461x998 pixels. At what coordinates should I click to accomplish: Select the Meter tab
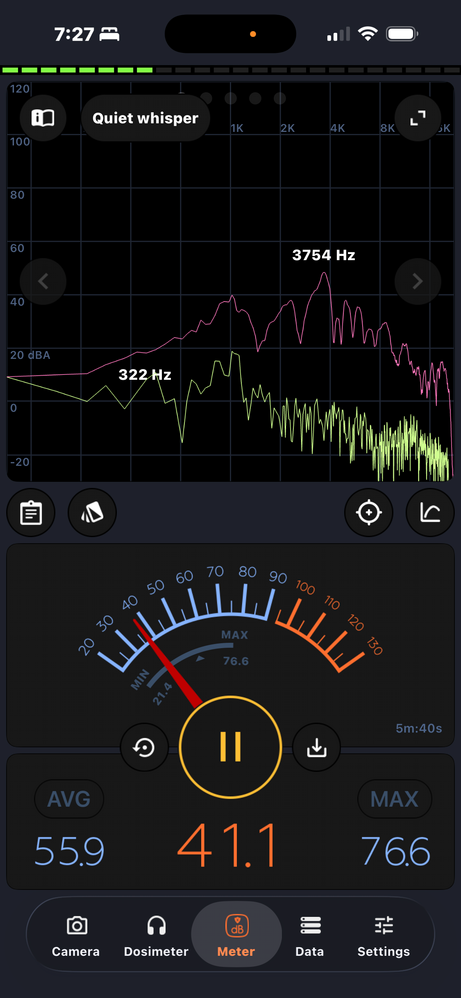(236, 937)
